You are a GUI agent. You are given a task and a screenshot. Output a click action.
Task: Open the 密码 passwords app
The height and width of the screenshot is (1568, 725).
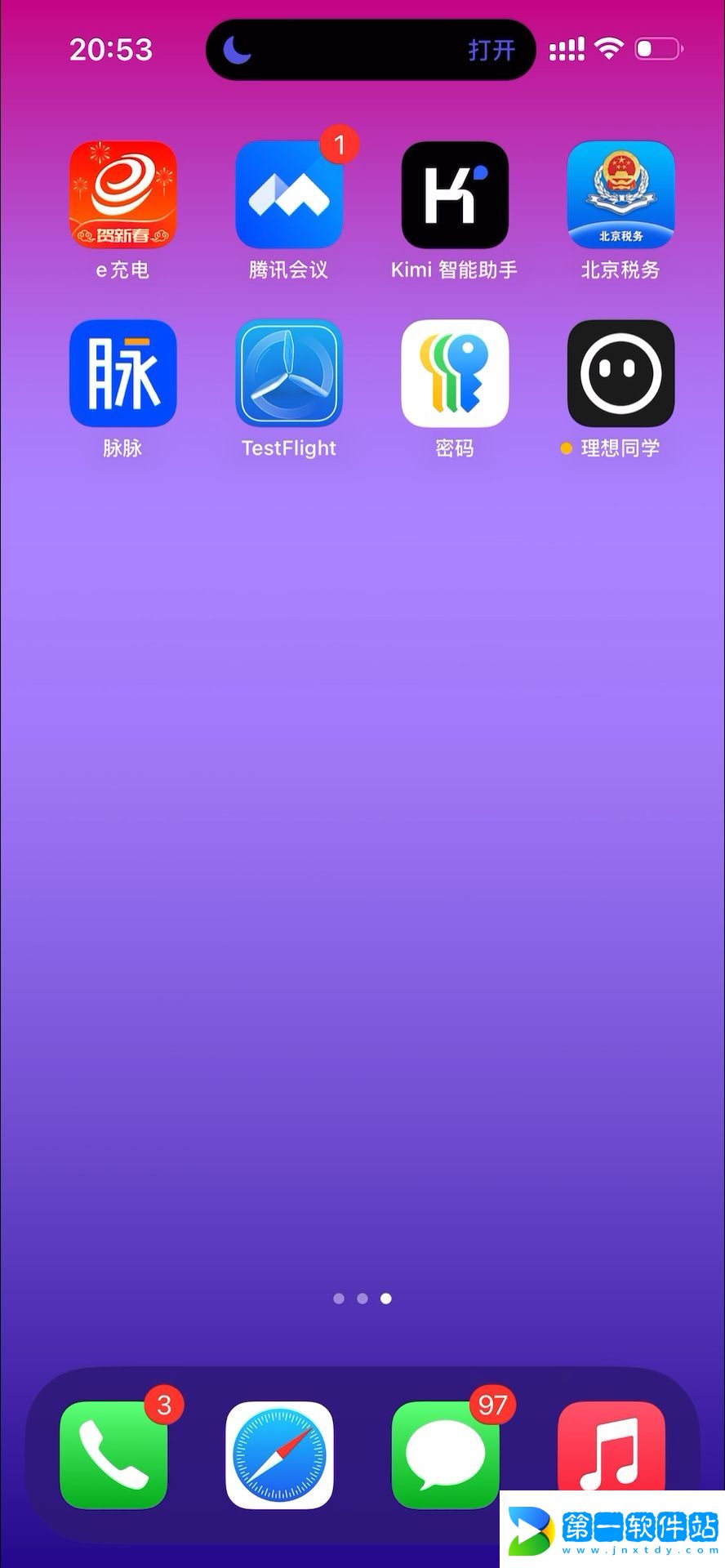pos(455,373)
